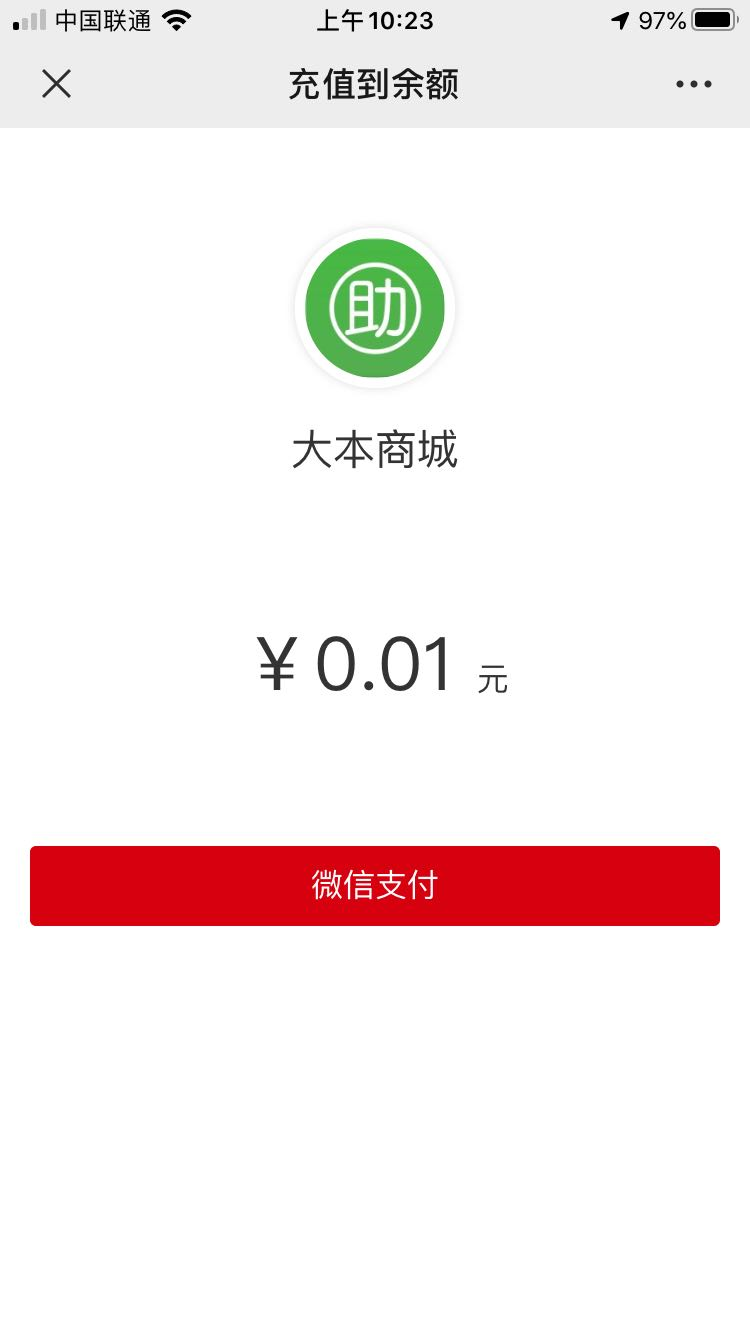Click the 大本商城 merchant logo icon
The height and width of the screenshot is (1334, 750).
375,308
